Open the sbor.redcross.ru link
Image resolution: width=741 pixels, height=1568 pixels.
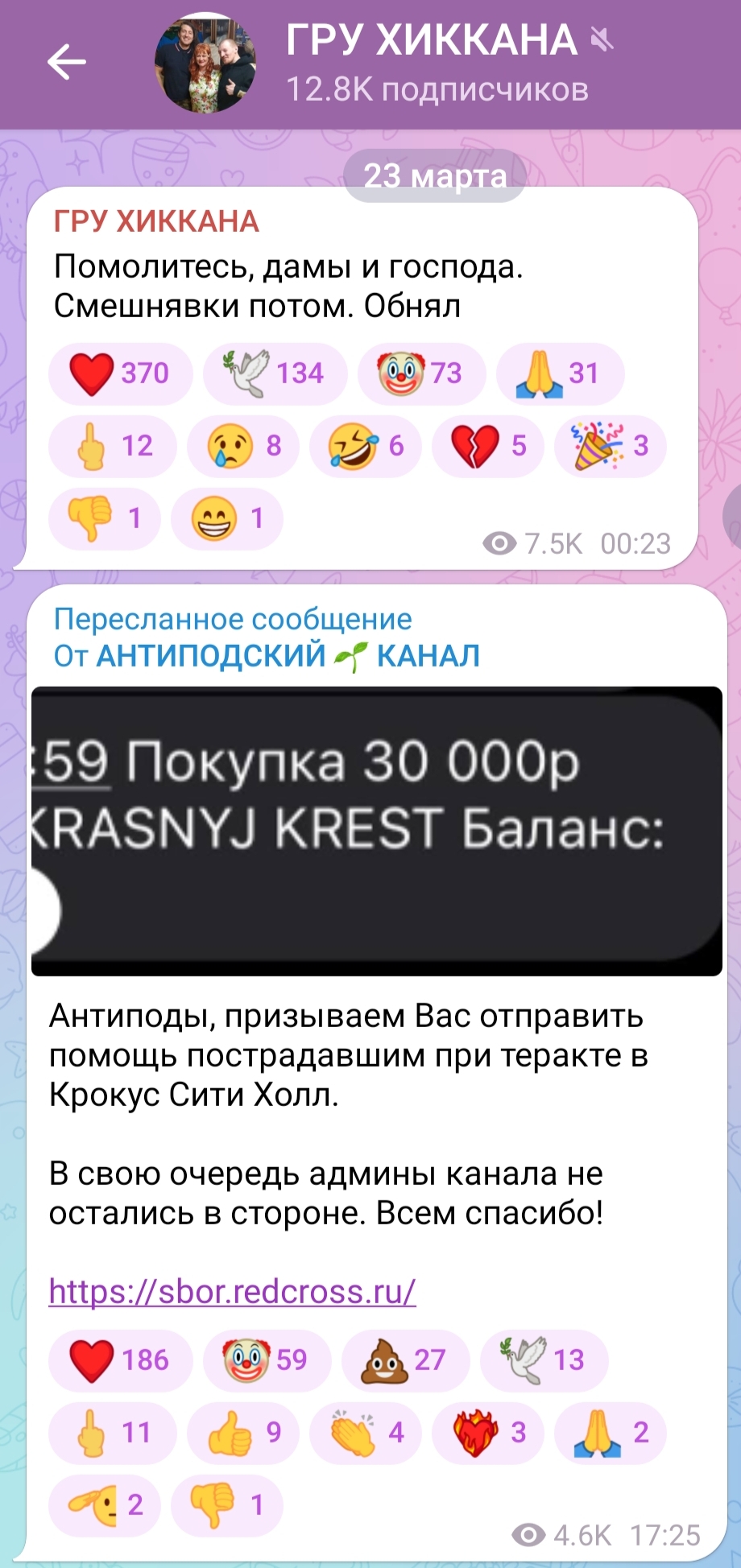coord(232,1292)
